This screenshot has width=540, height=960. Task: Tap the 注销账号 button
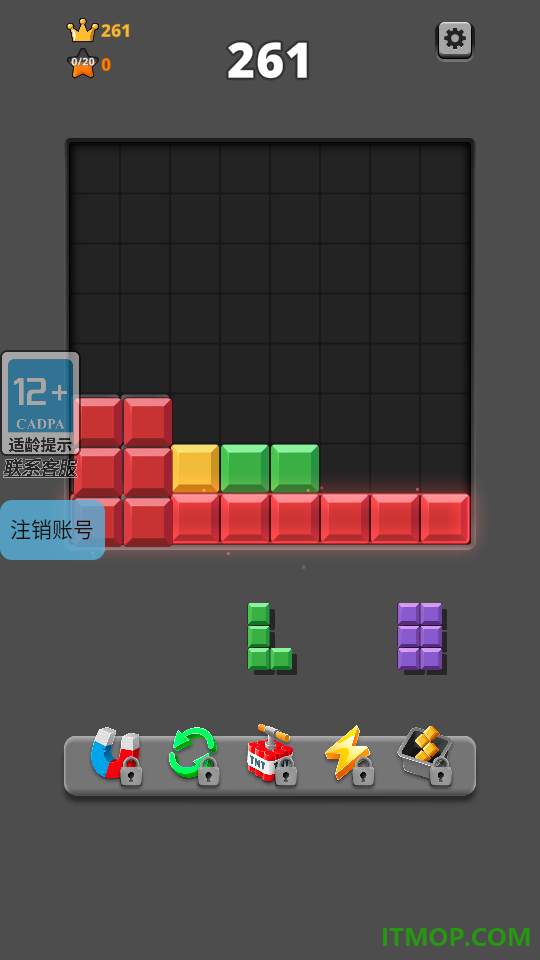click(52, 530)
